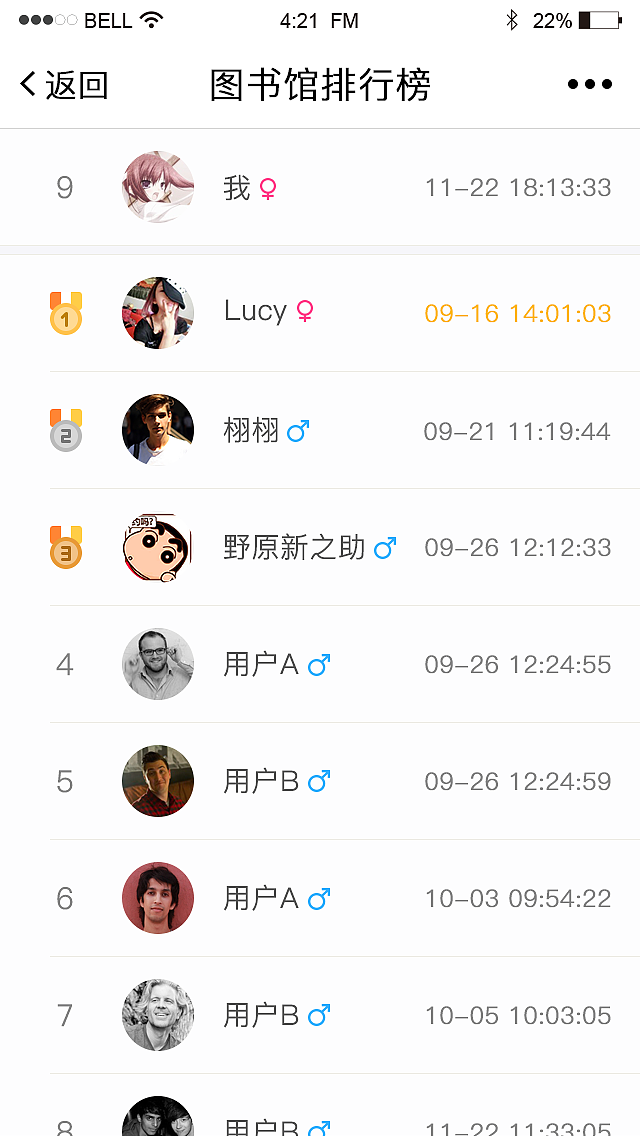
Task: View 用户A entry ranked number 6
Action: 320,898
